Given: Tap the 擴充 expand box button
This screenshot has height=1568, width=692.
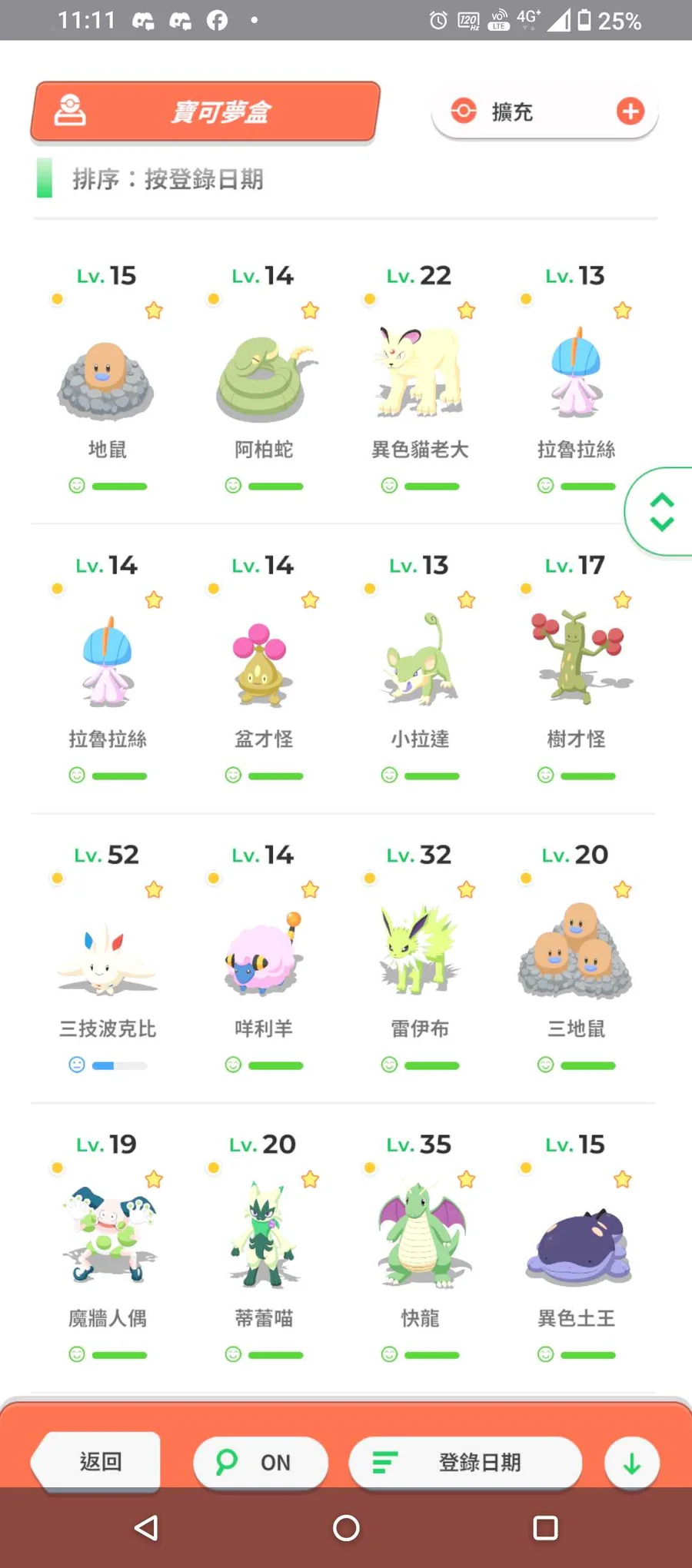Looking at the screenshot, I should (x=544, y=111).
